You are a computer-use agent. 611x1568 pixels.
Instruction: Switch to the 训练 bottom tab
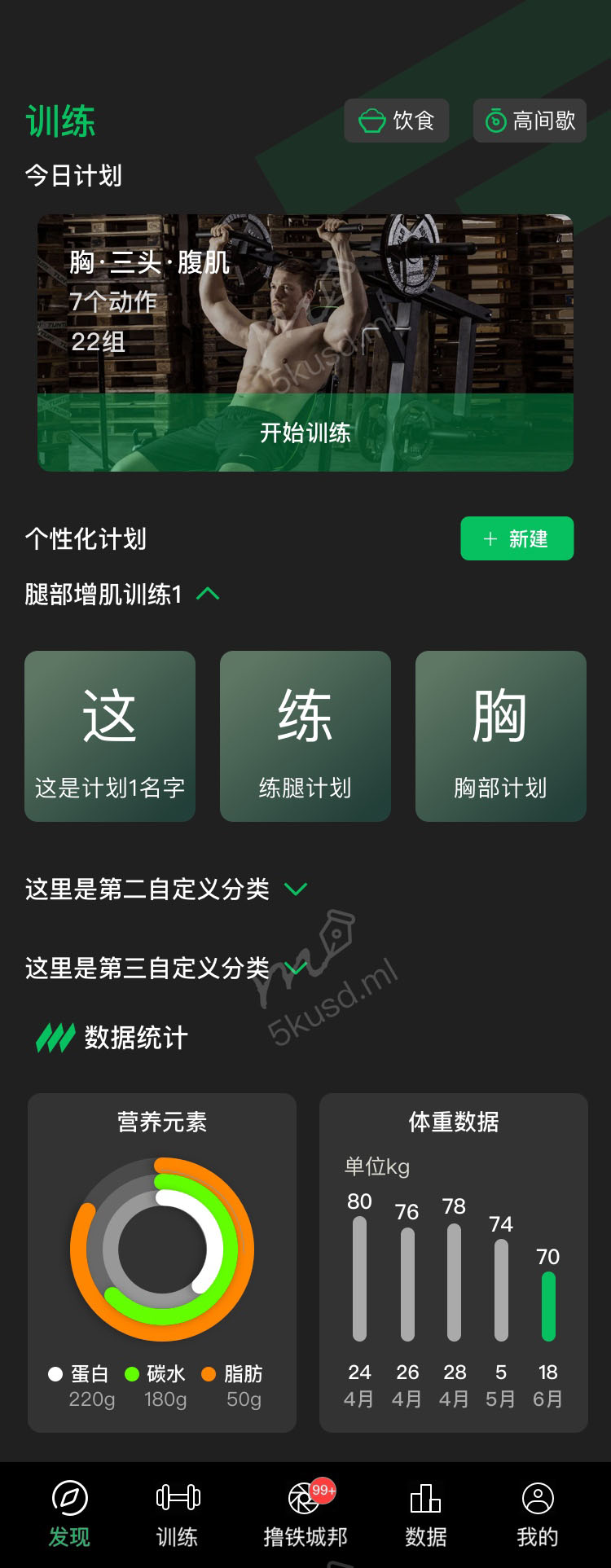(x=177, y=1513)
